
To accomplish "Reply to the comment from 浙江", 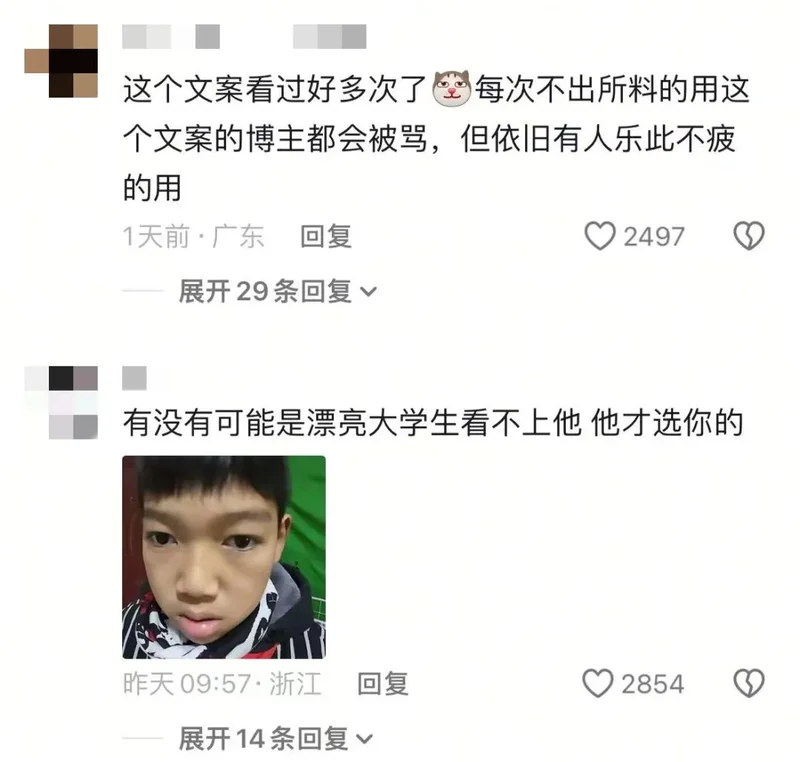I will tap(383, 684).
